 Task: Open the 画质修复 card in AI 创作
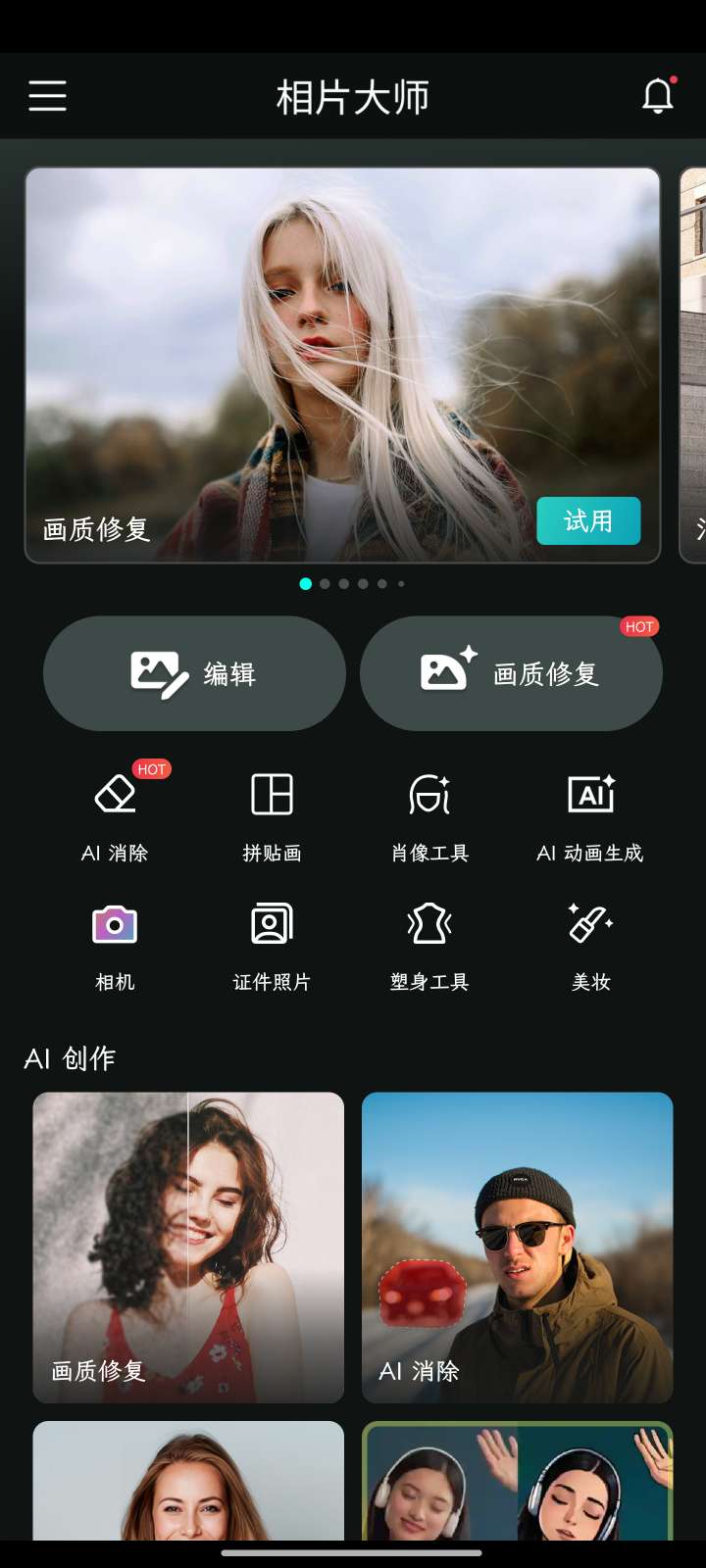coord(188,1247)
